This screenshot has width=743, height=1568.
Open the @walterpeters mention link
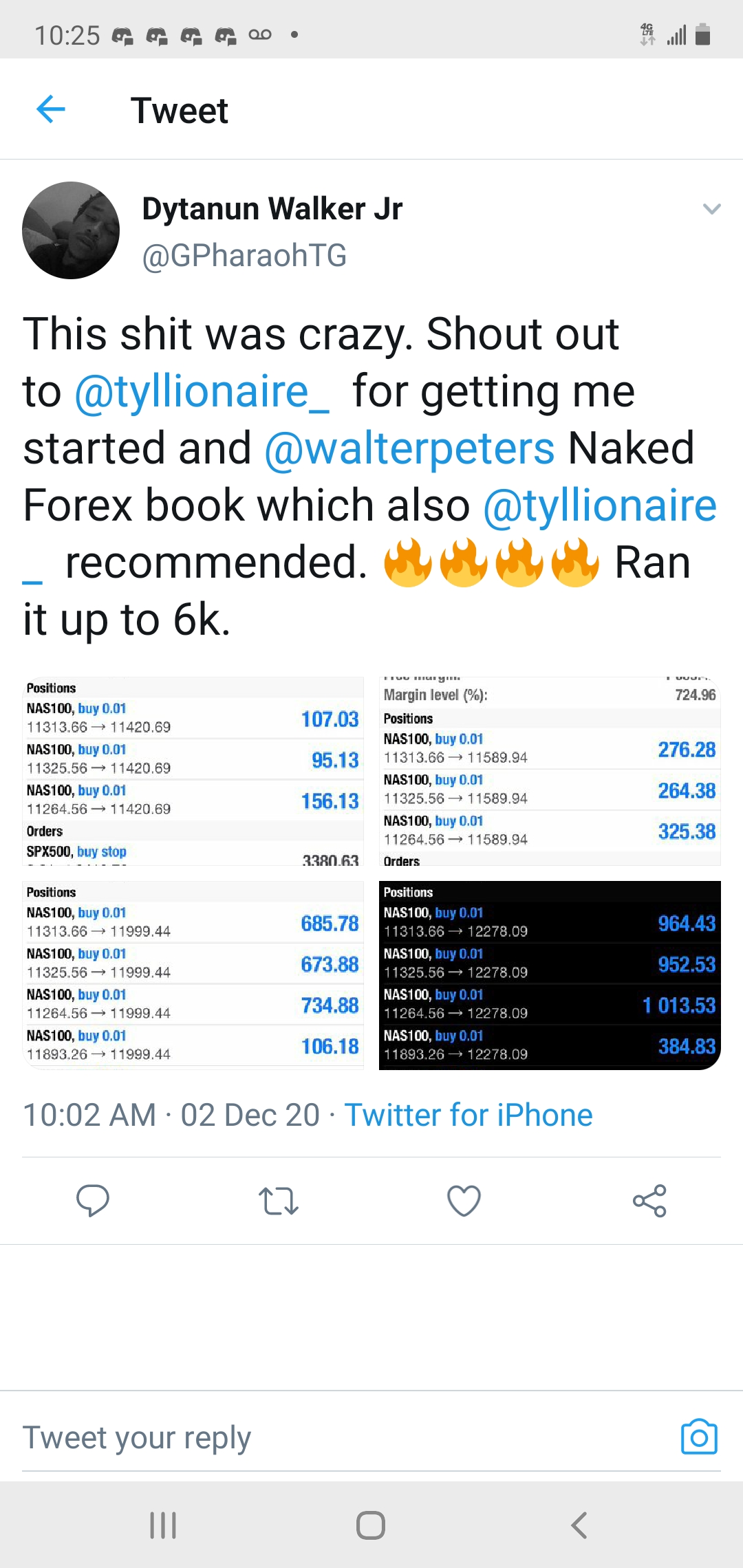[x=409, y=448]
